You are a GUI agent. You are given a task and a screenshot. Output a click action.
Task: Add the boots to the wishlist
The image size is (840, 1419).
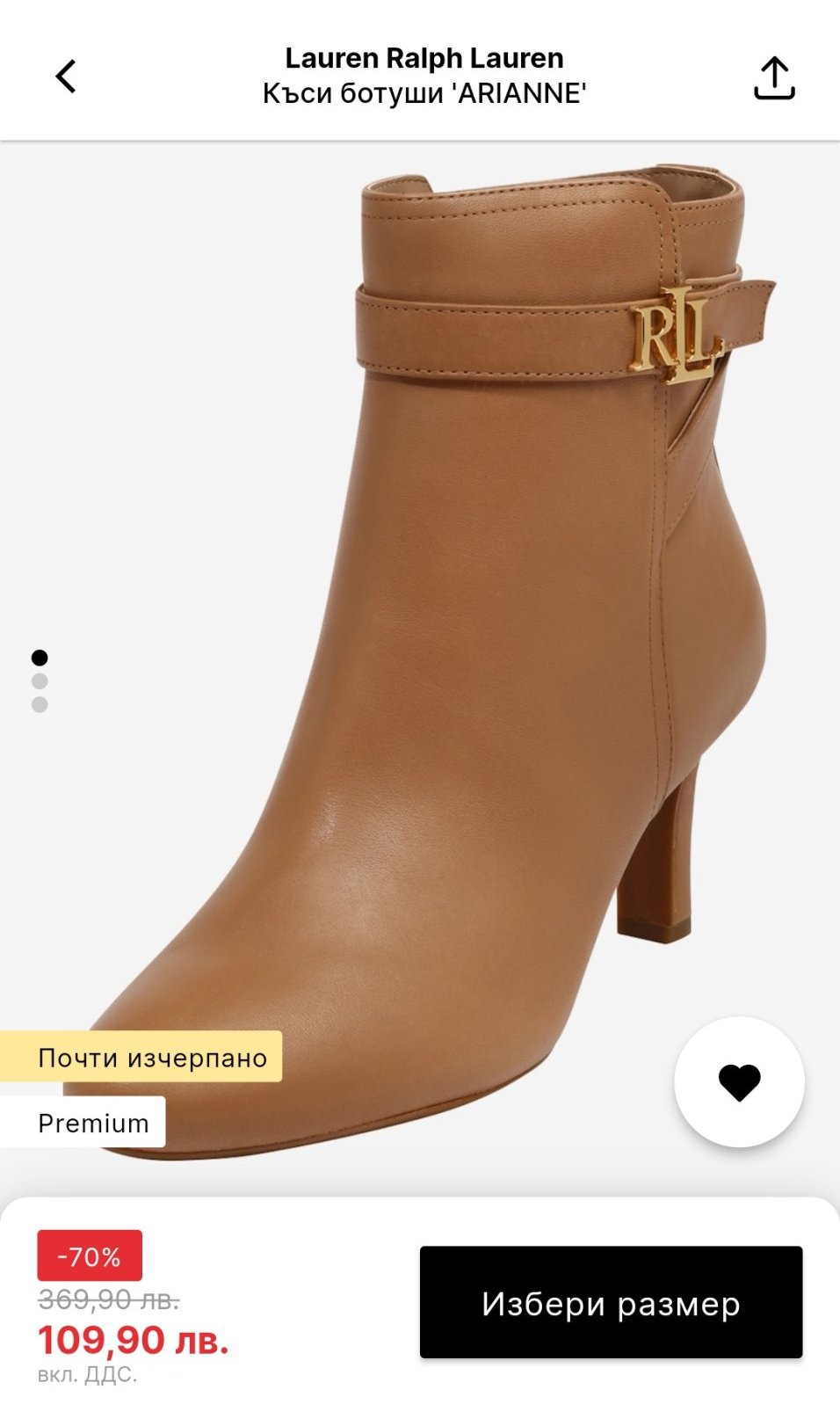[x=739, y=1081]
